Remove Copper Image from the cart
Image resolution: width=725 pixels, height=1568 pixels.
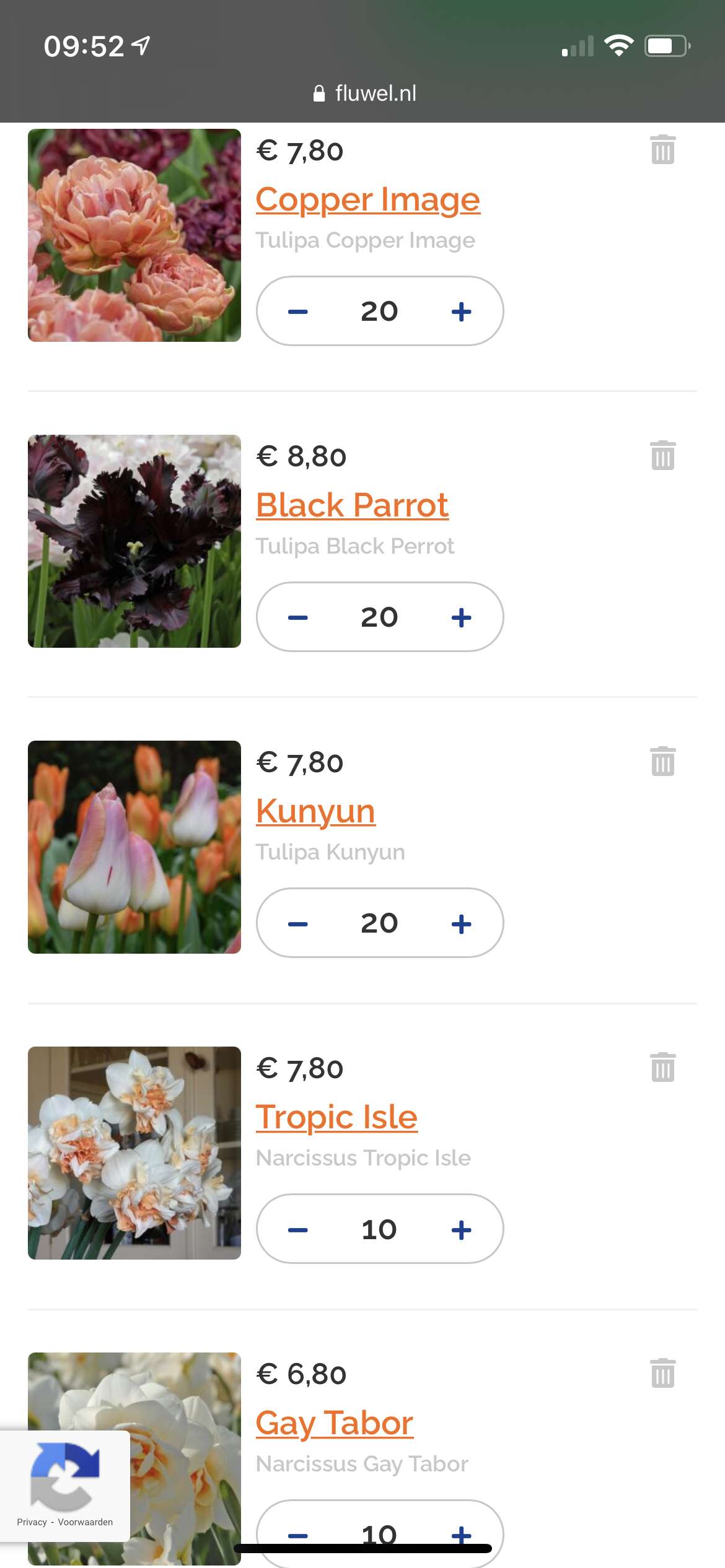tap(662, 150)
